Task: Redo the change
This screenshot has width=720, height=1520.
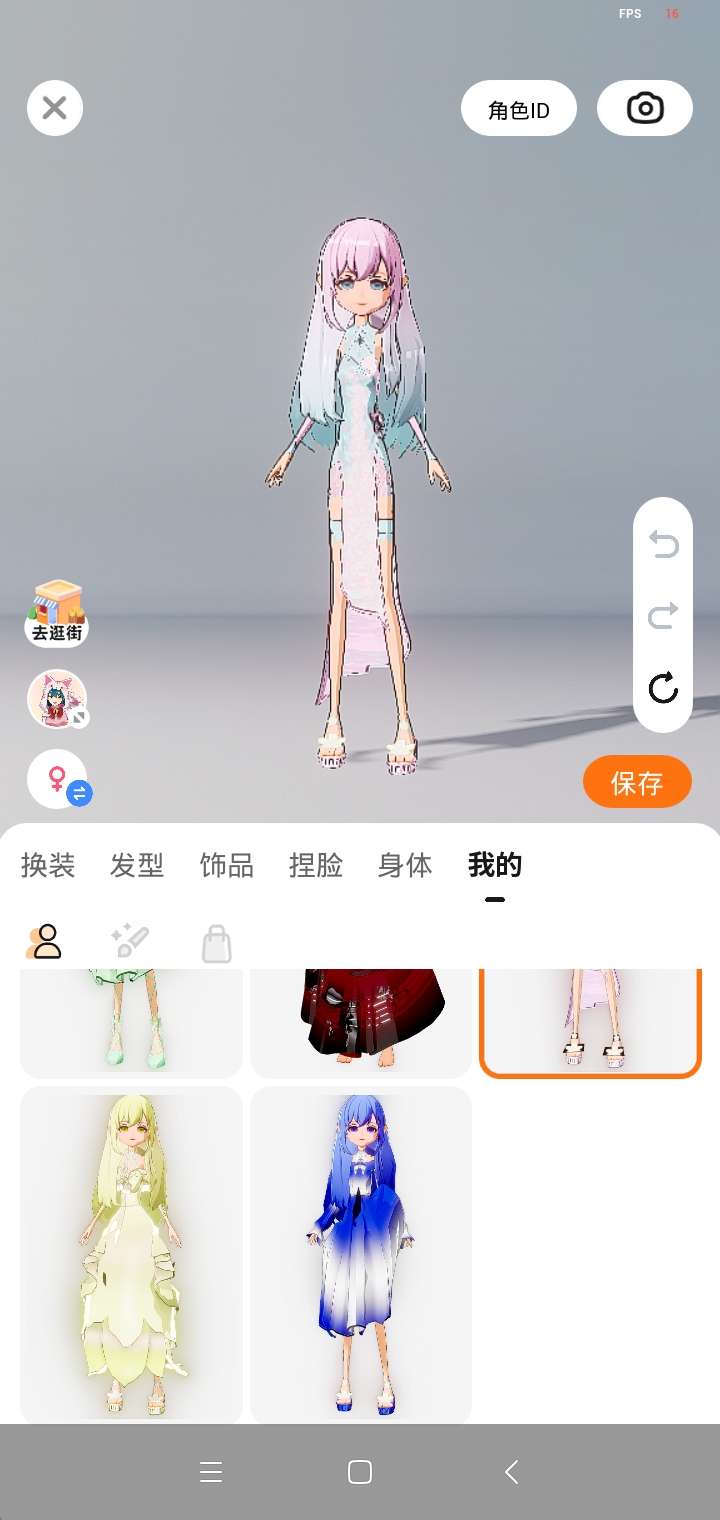Action: click(663, 616)
